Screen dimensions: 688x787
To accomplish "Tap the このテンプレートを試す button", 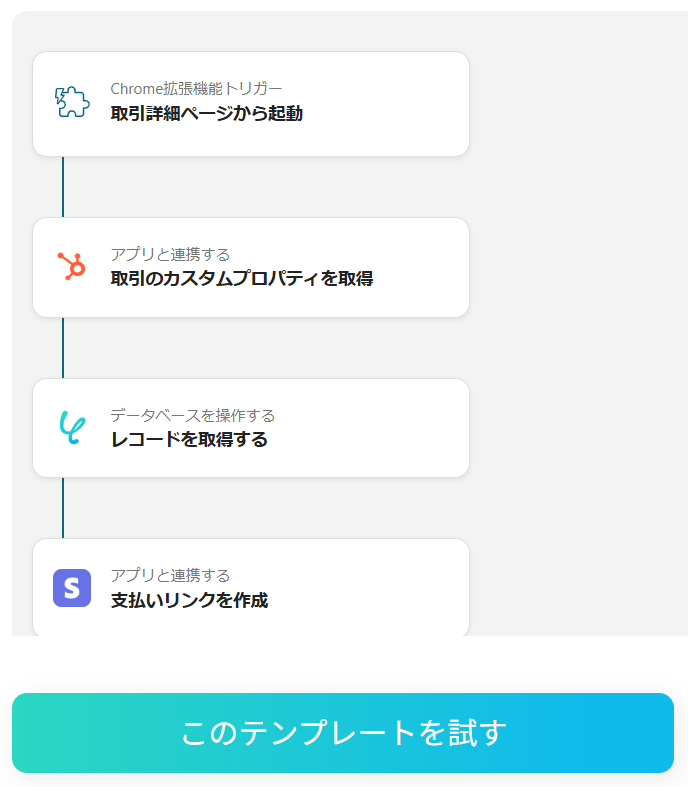I will pos(343,733).
